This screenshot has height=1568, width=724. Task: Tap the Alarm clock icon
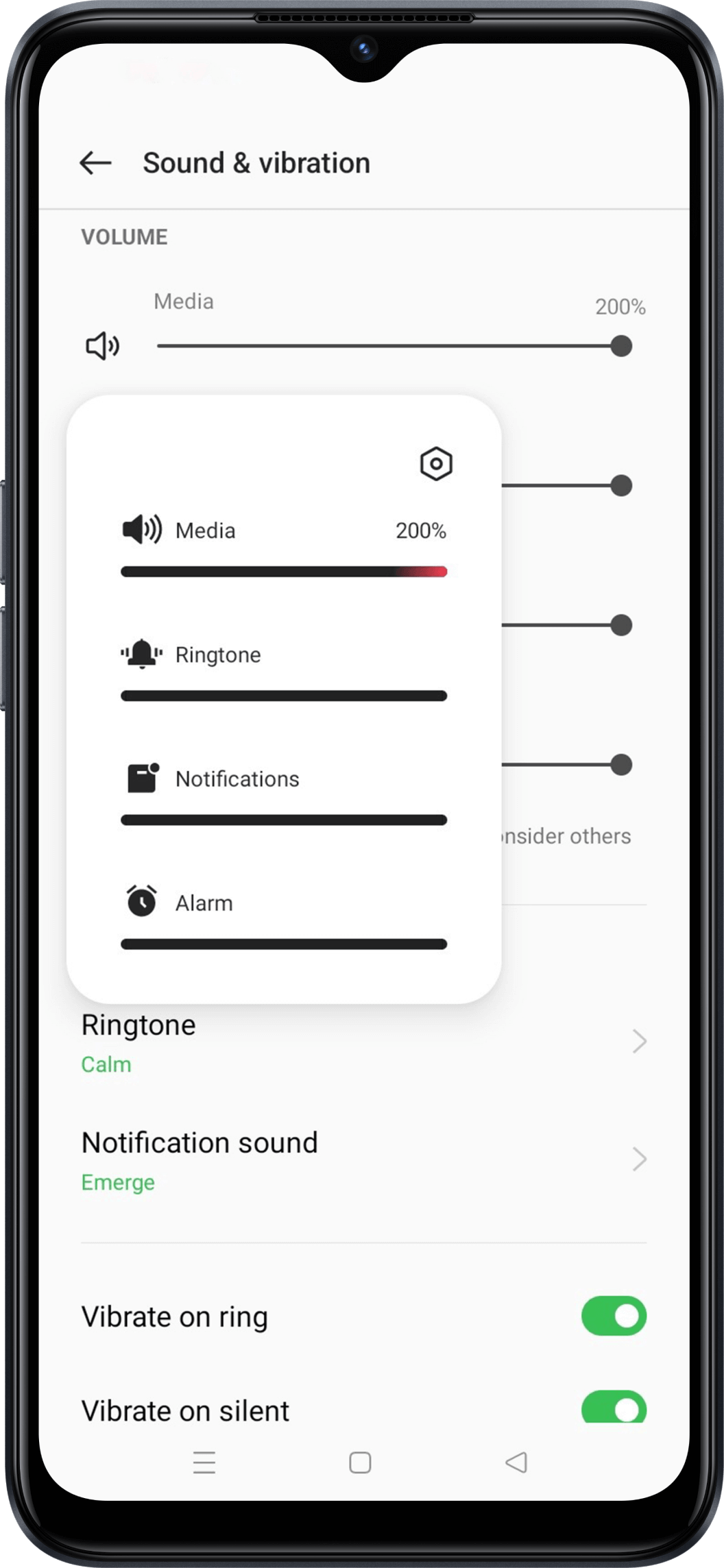point(141,903)
